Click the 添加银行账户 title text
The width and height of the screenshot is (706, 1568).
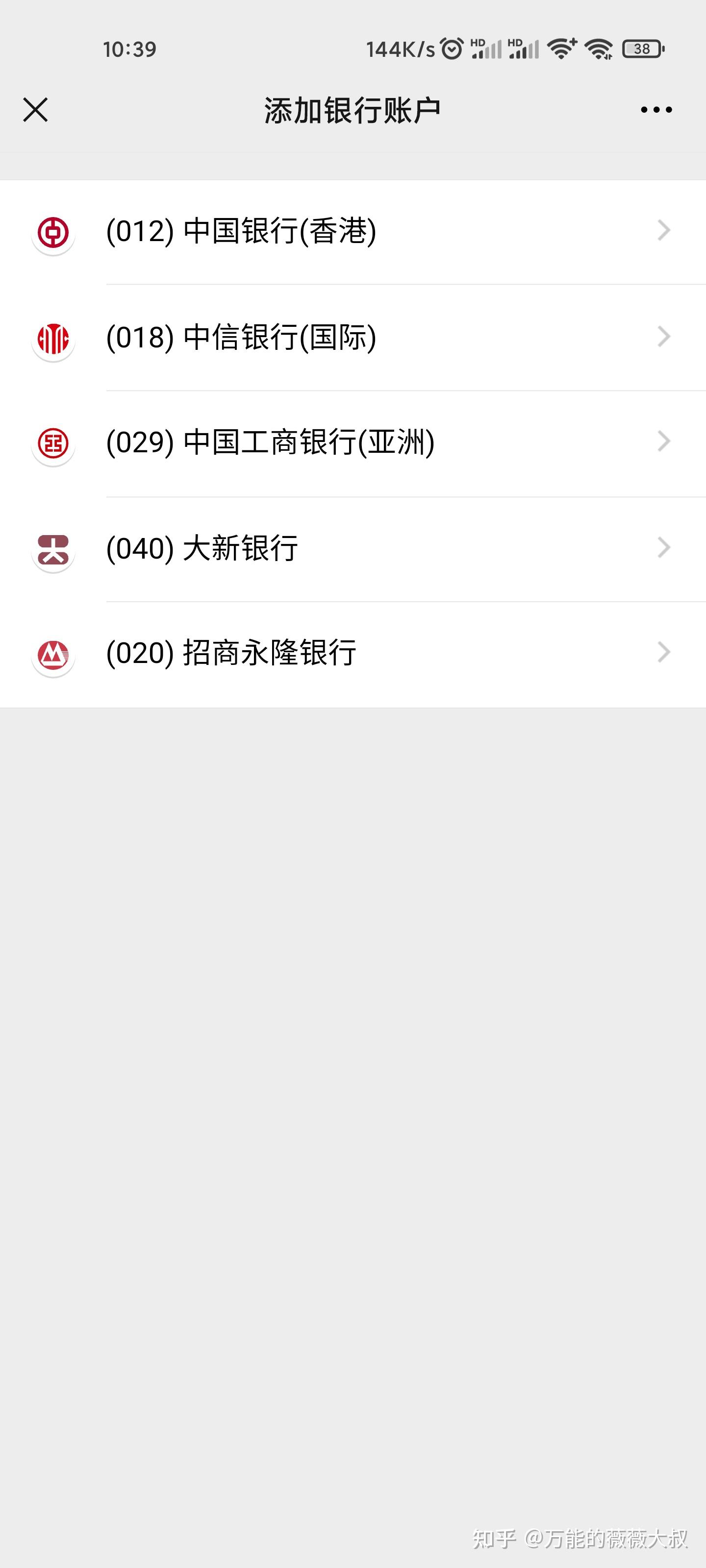(352, 108)
